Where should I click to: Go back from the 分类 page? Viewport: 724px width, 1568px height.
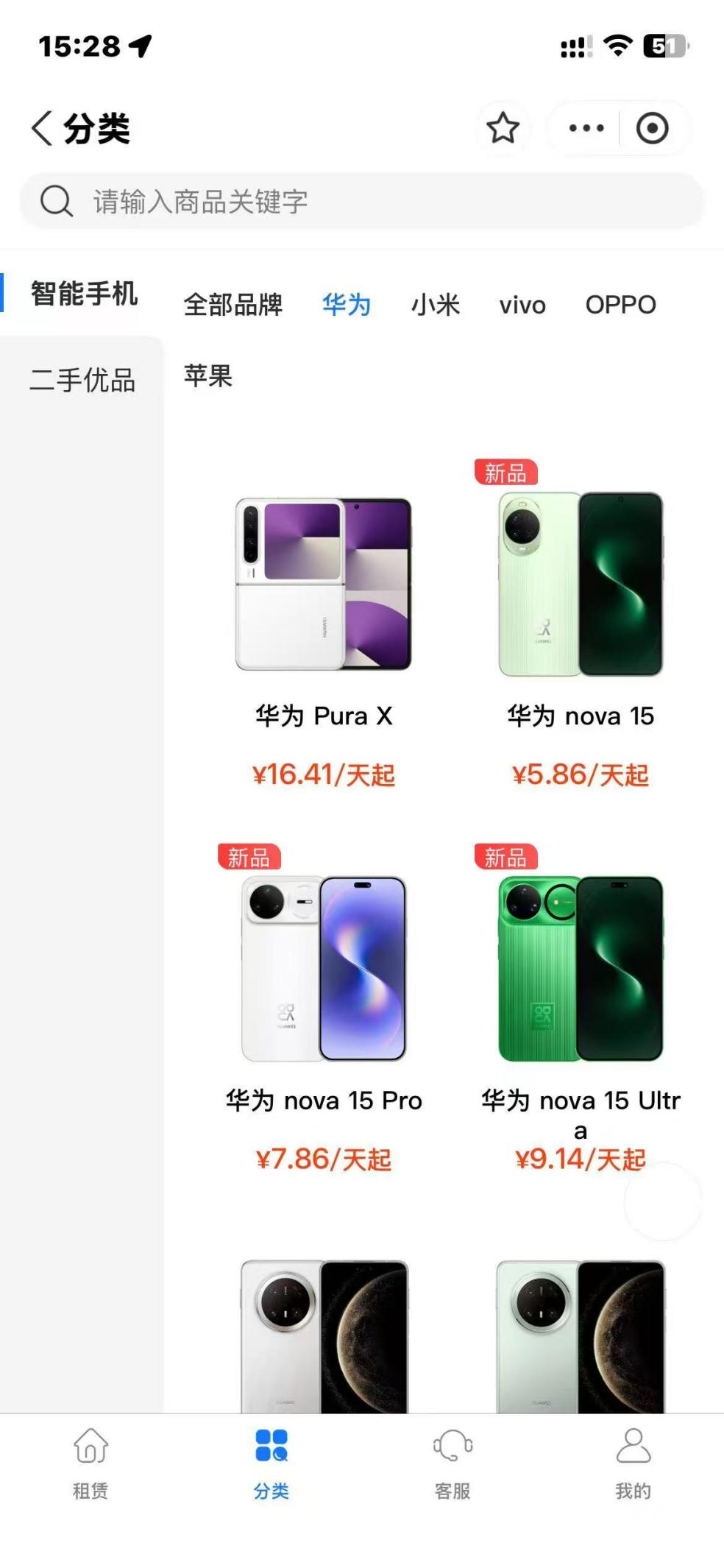pos(43,128)
